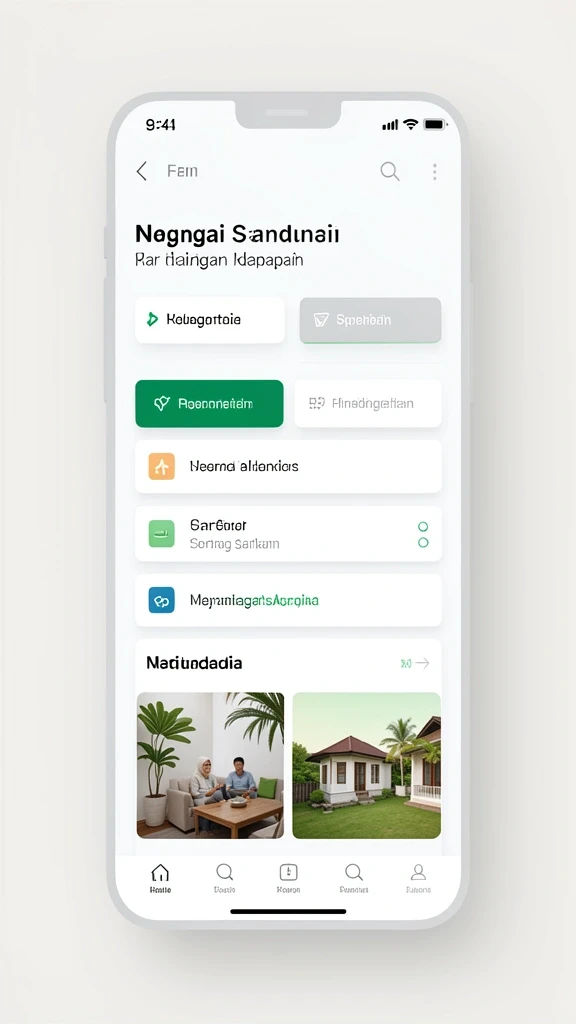Open the row with the blue icon
Viewport: 576px width, 1024px height.
pyautogui.click(x=288, y=600)
